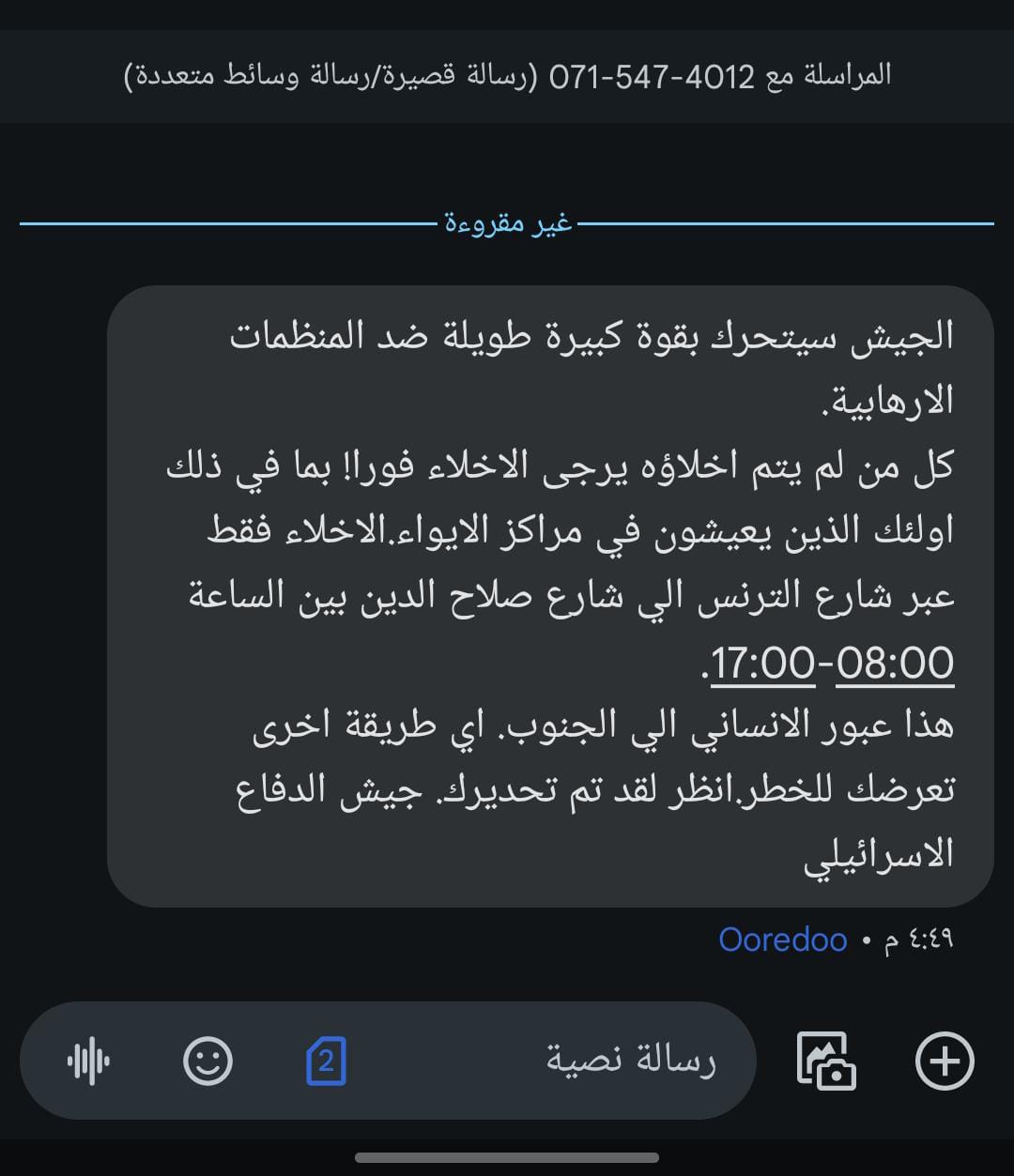
Task: Open the gallery and camera picker
Action: pyautogui.click(x=825, y=1061)
